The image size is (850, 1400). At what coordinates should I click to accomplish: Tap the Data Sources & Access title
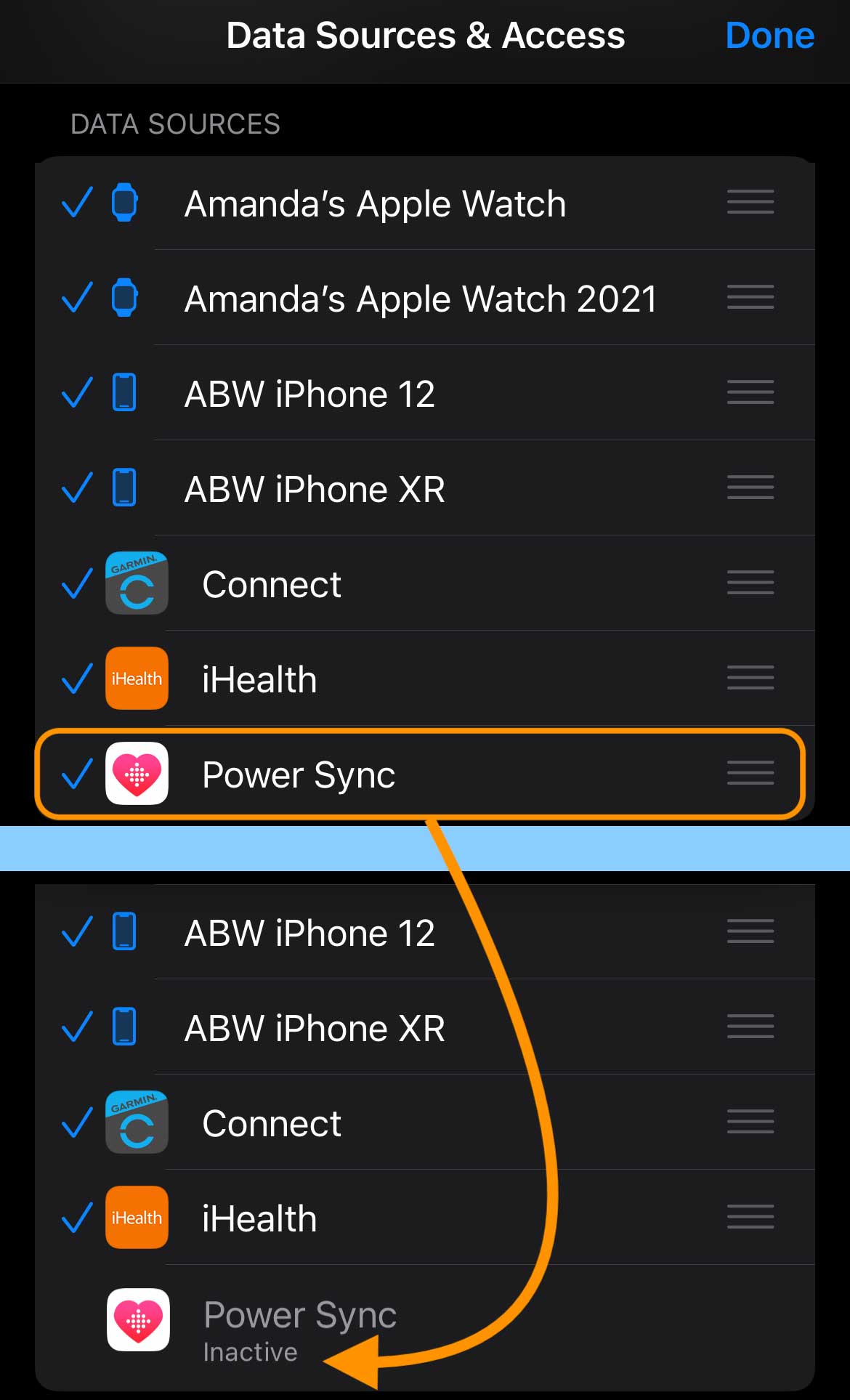[x=425, y=35]
